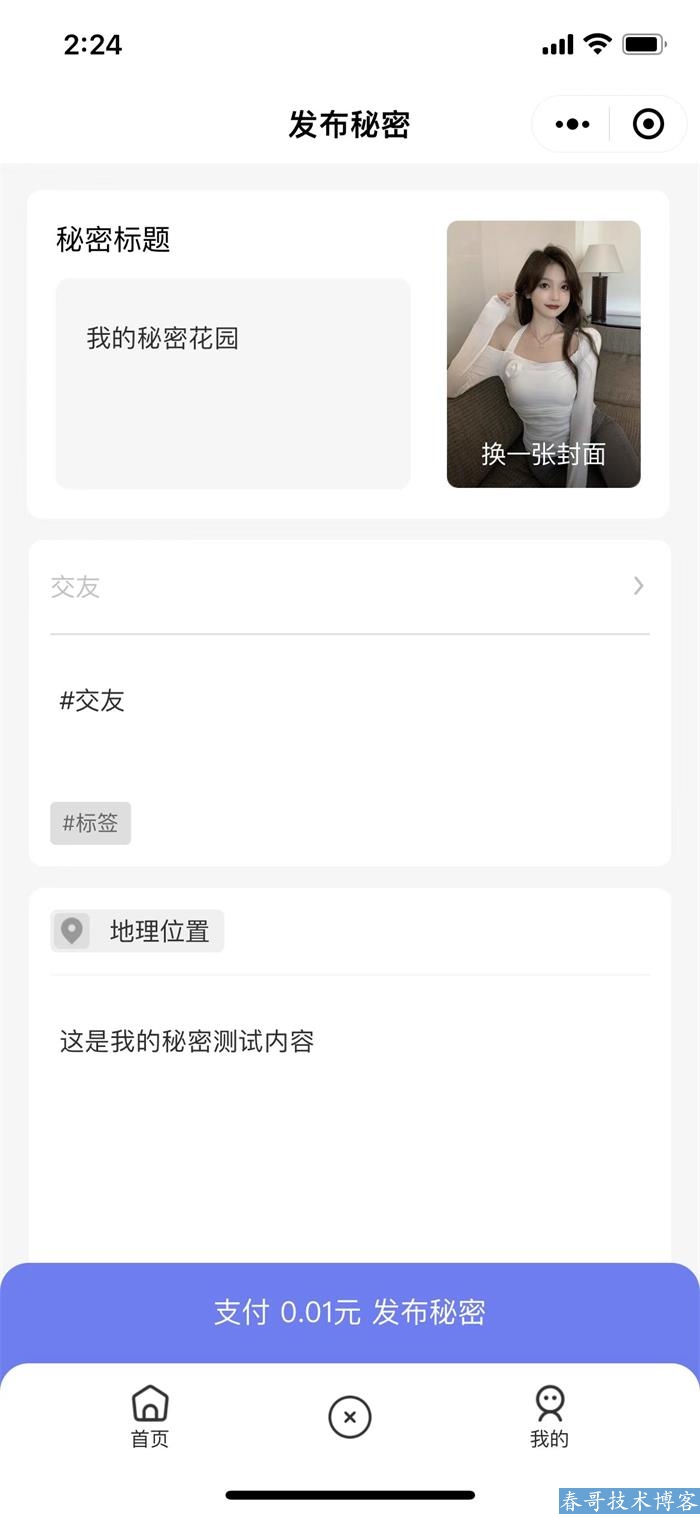Edit the #交友 tag text area
The image size is (700, 1514).
click(x=349, y=720)
